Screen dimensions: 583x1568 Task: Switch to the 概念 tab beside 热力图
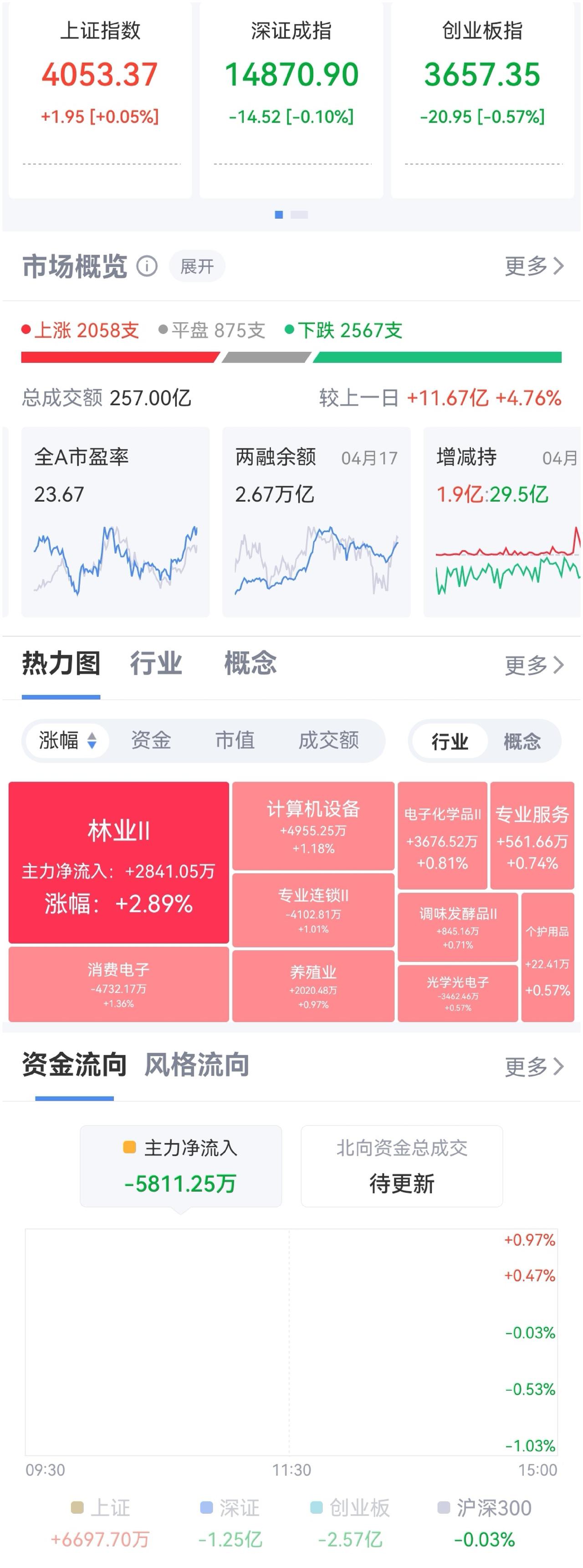(250, 663)
